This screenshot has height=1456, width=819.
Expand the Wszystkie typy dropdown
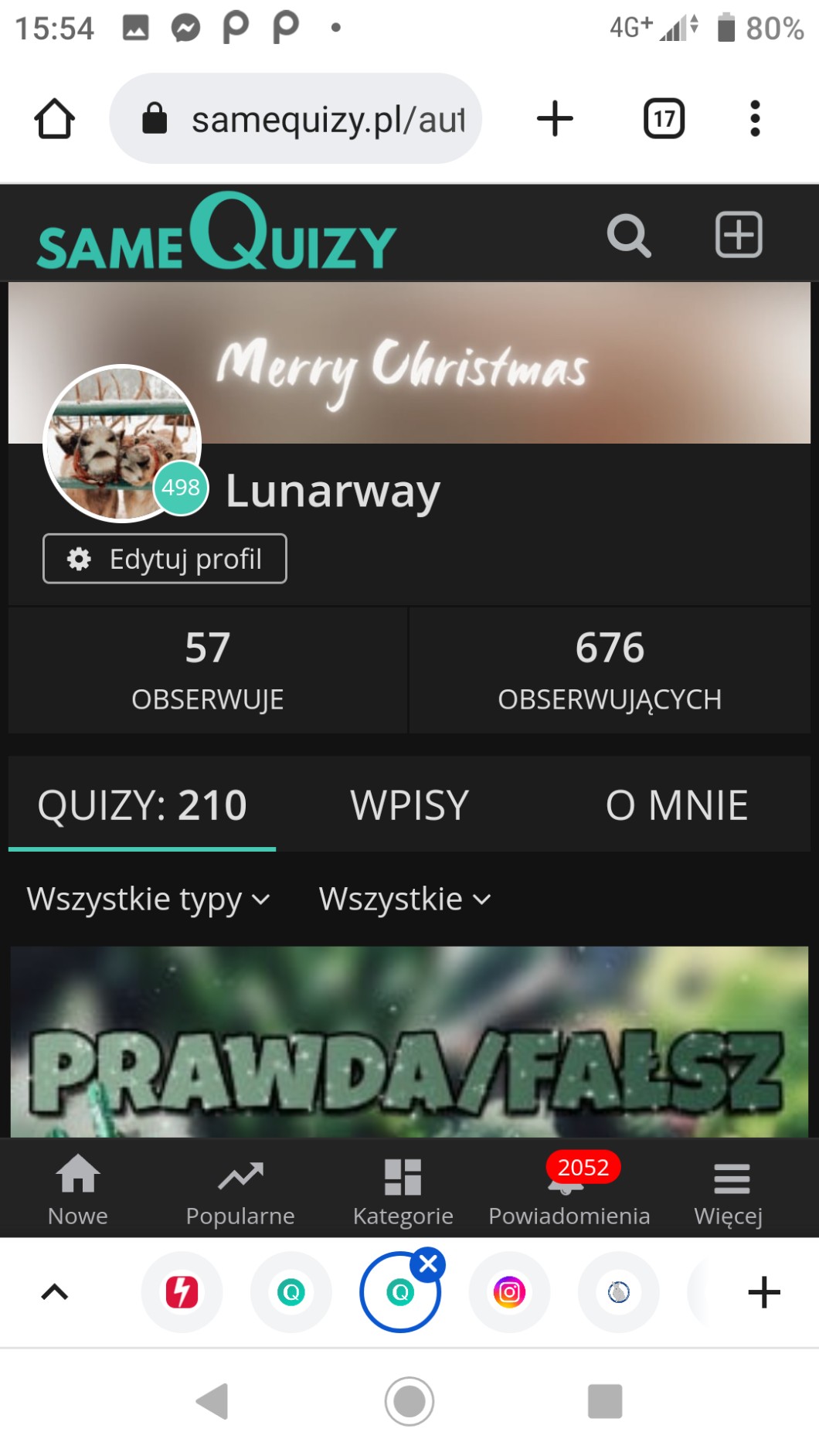[x=148, y=900]
